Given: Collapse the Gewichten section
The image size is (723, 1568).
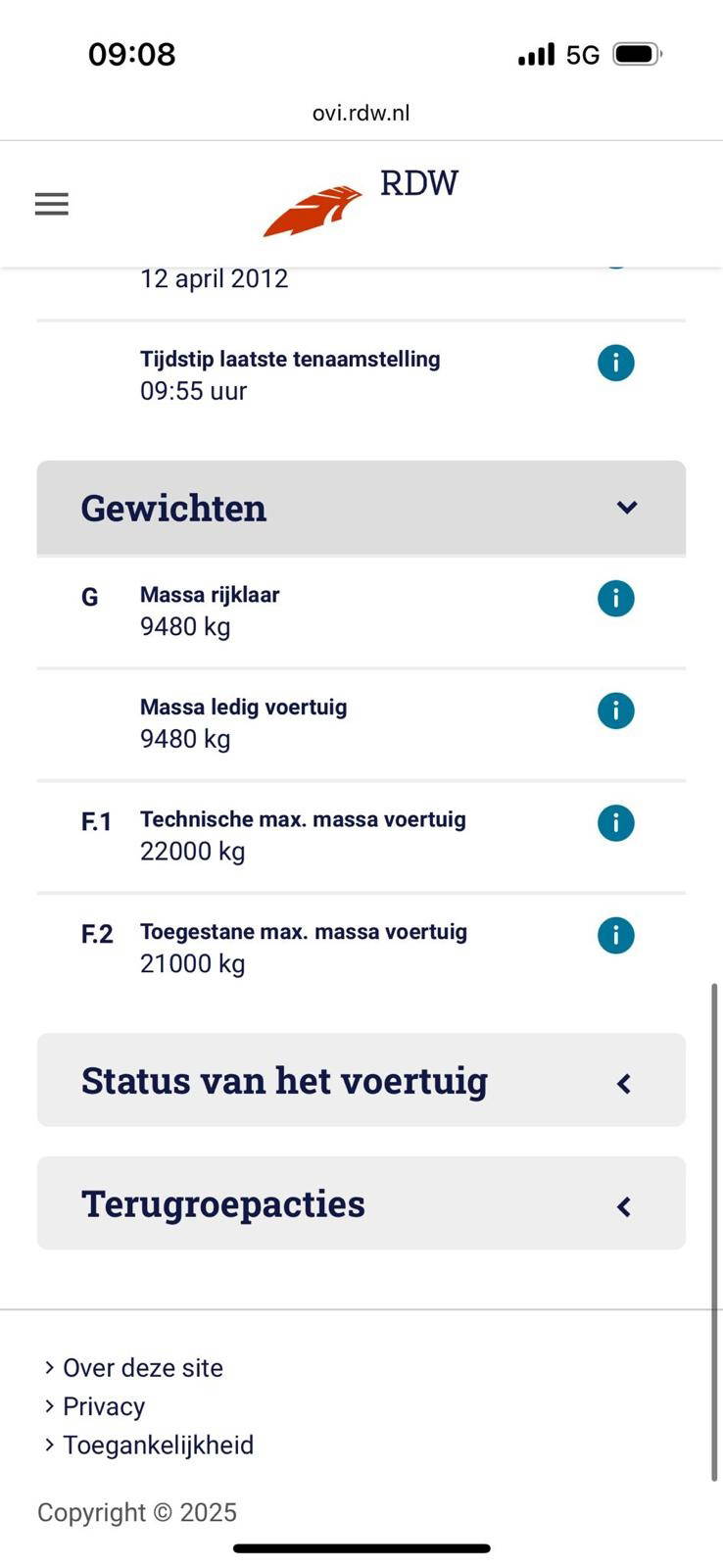Looking at the screenshot, I should (x=361, y=508).
